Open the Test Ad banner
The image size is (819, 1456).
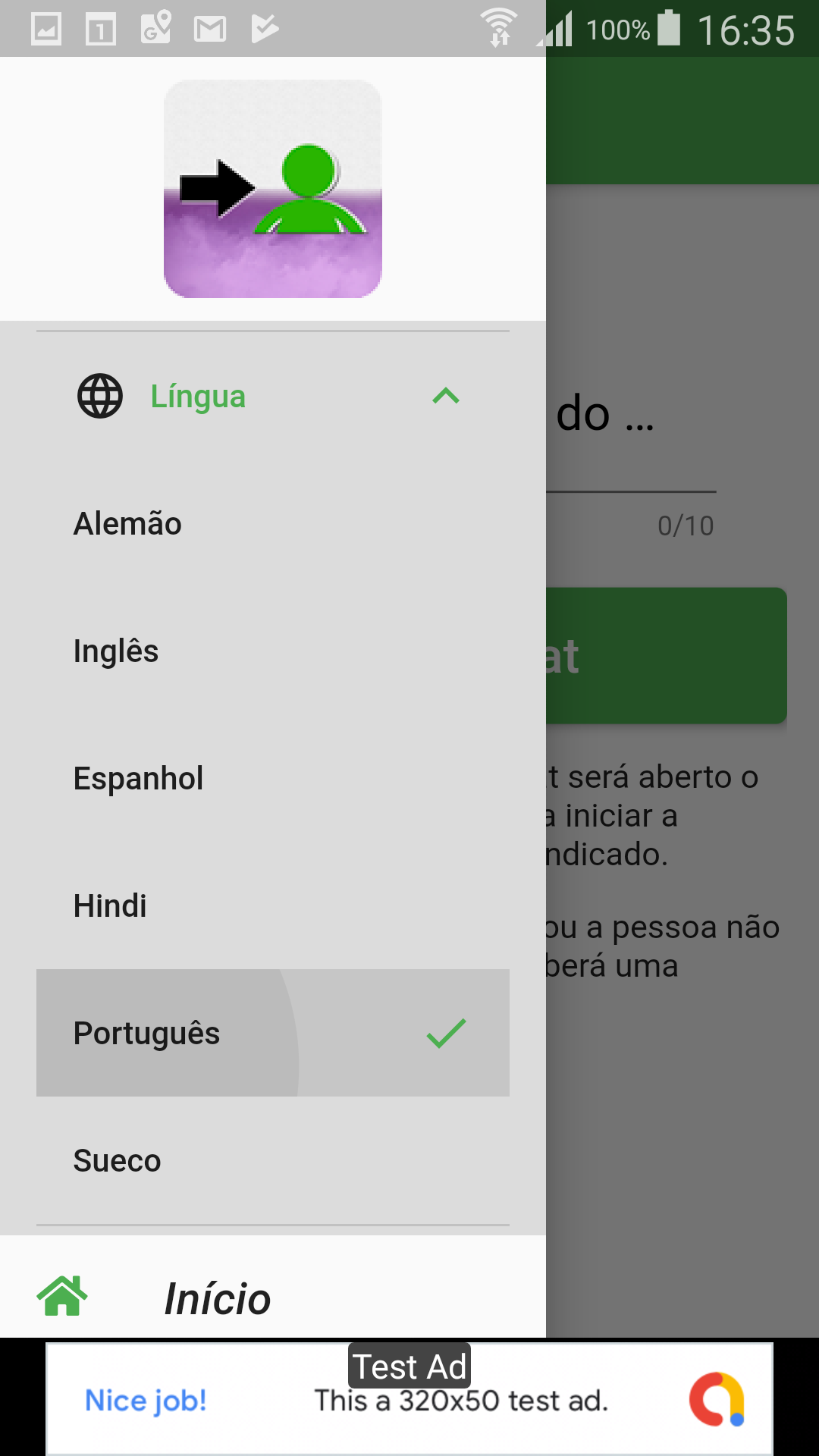point(409,1398)
